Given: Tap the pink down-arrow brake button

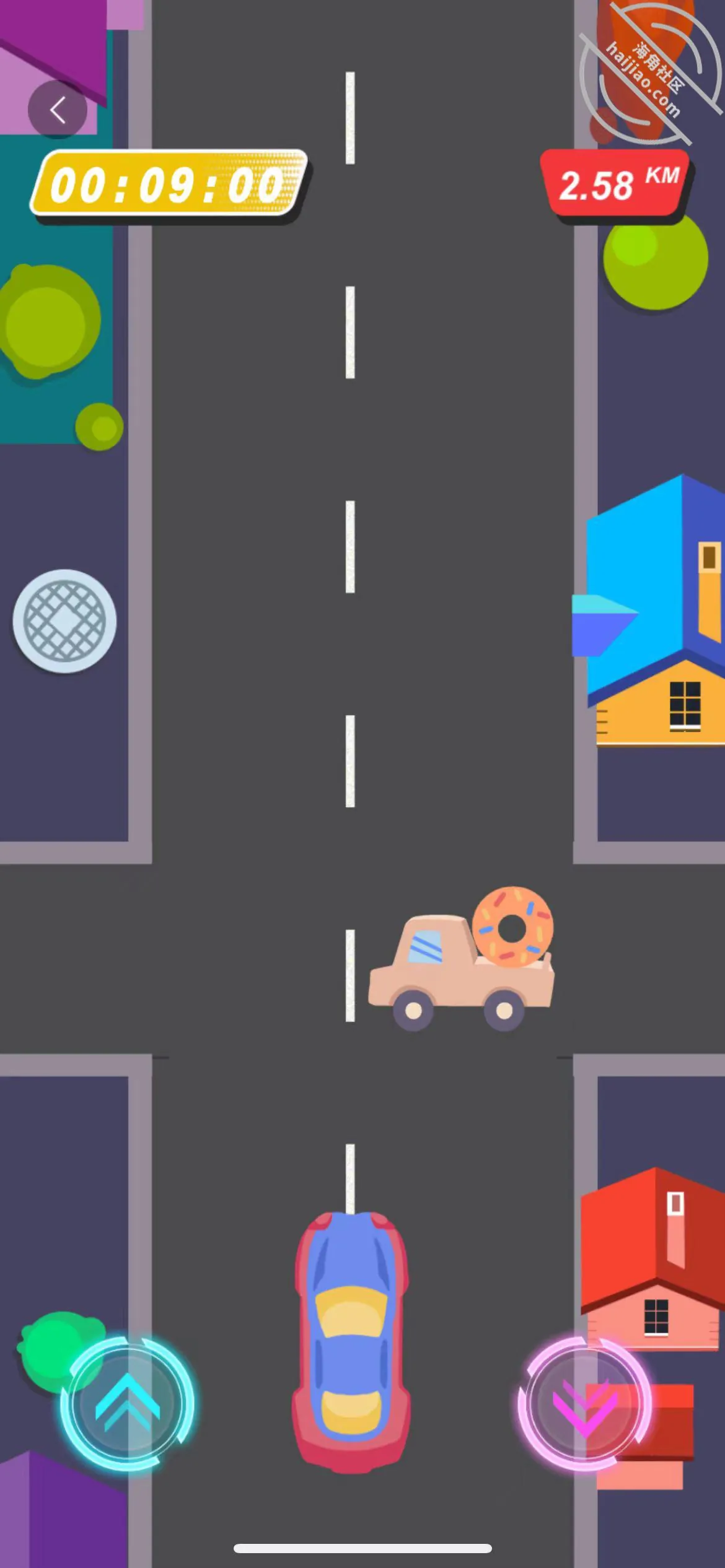Looking at the screenshot, I should point(584,1404).
